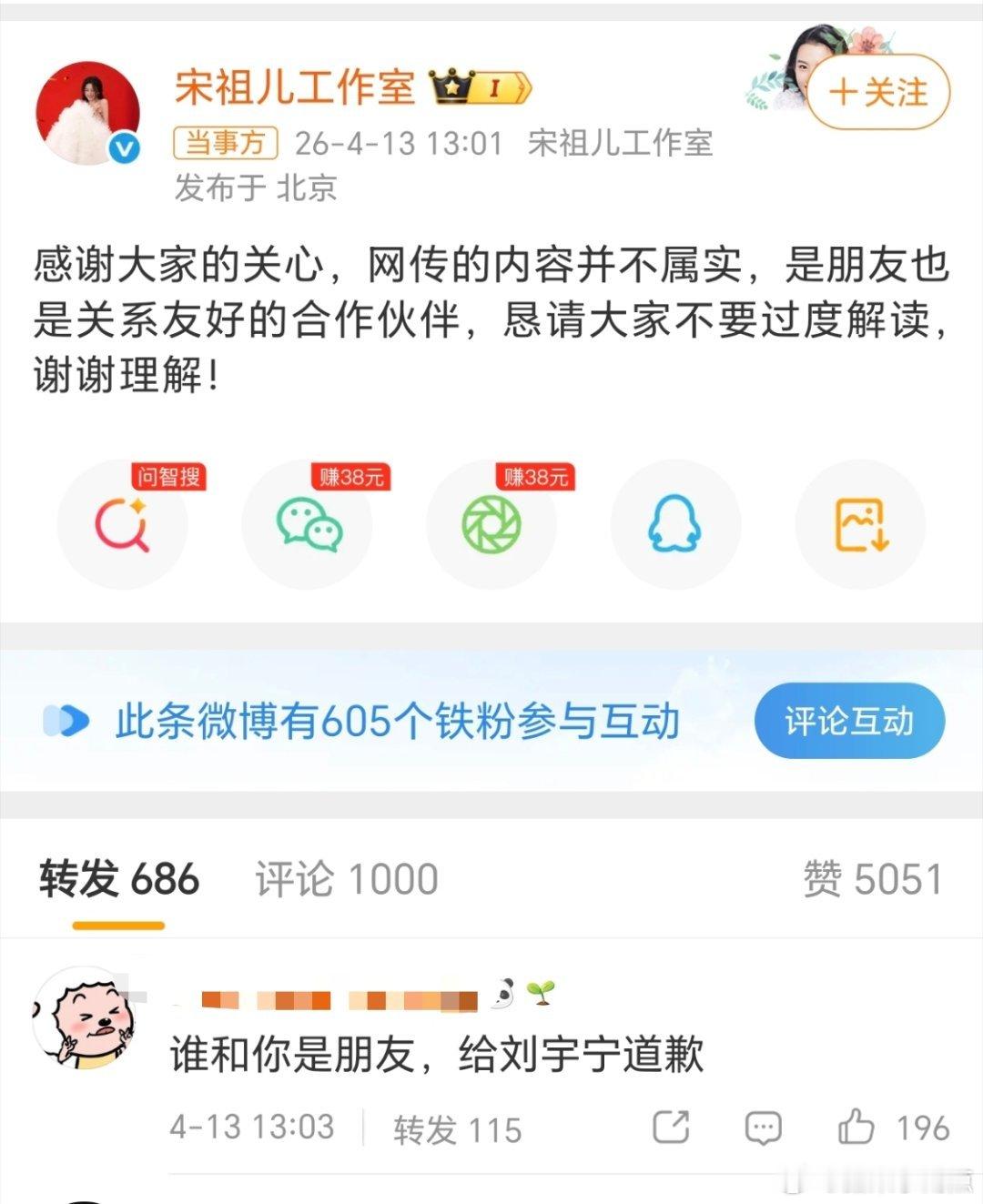Select the currently active 转发 686 tab
Screen dimensions: 983x1204
point(117,879)
